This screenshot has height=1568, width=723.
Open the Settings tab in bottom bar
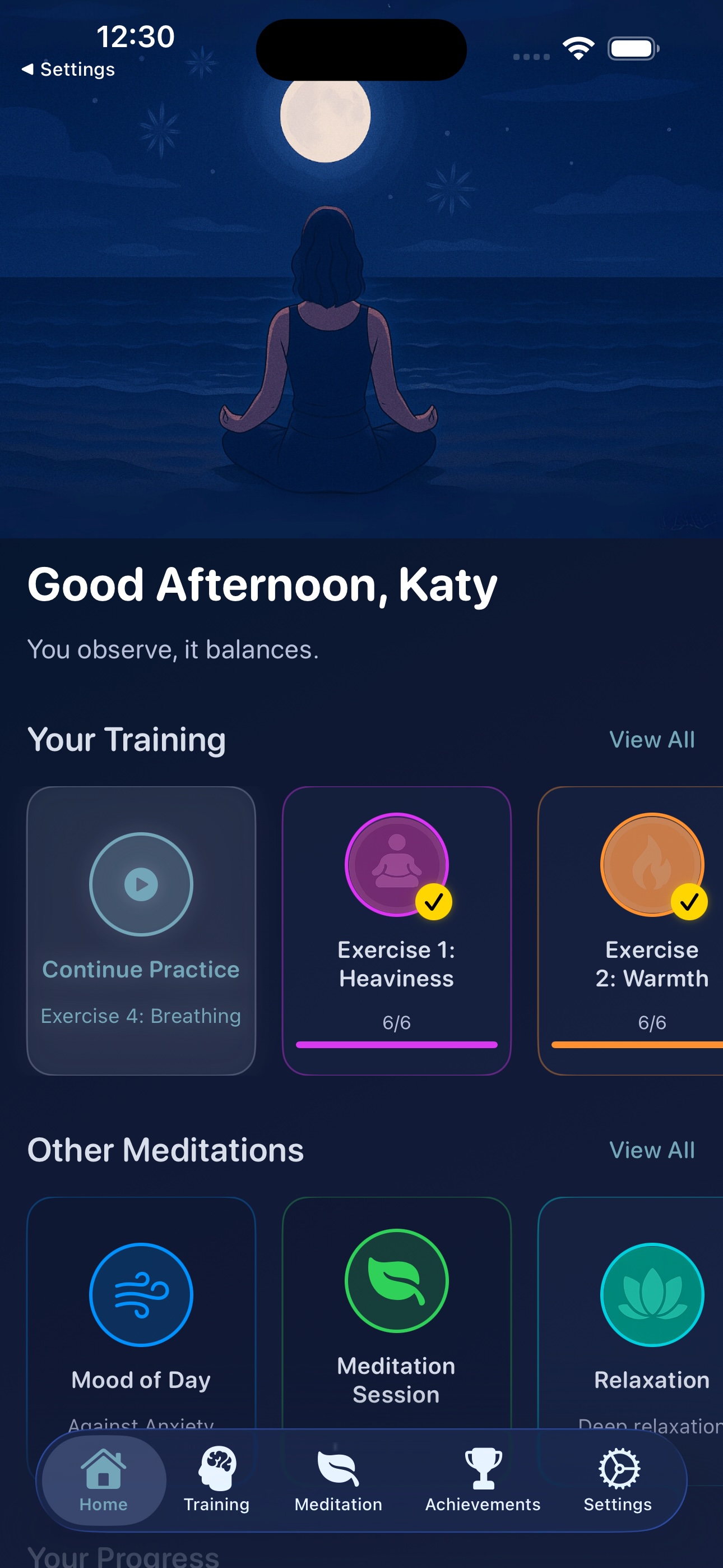coord(618,1481)
